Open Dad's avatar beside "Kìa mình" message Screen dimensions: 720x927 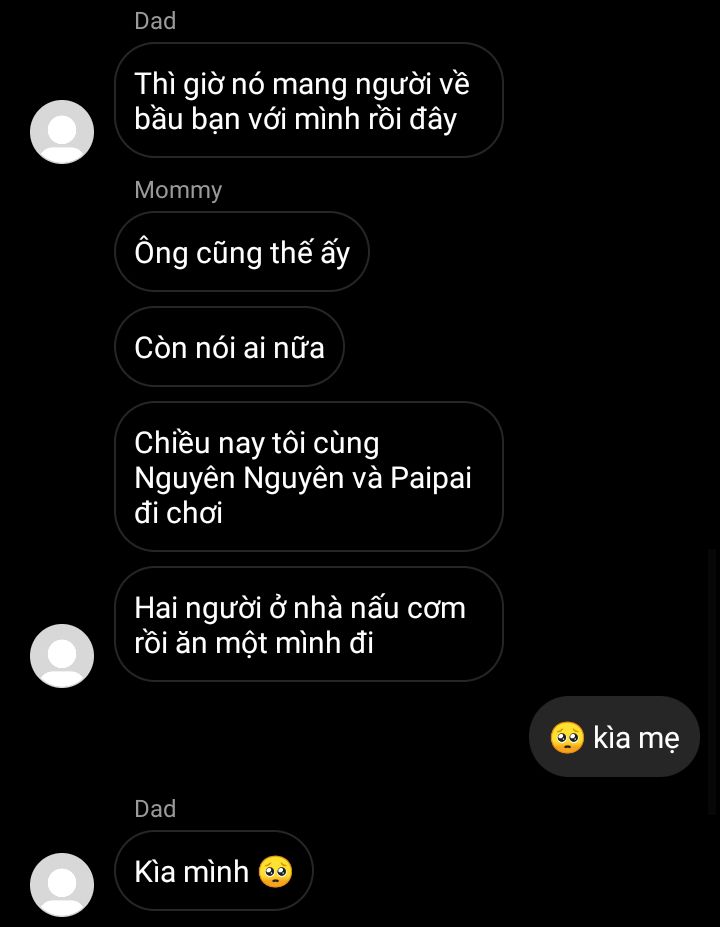pyautogui.click(x=62, y=884)
